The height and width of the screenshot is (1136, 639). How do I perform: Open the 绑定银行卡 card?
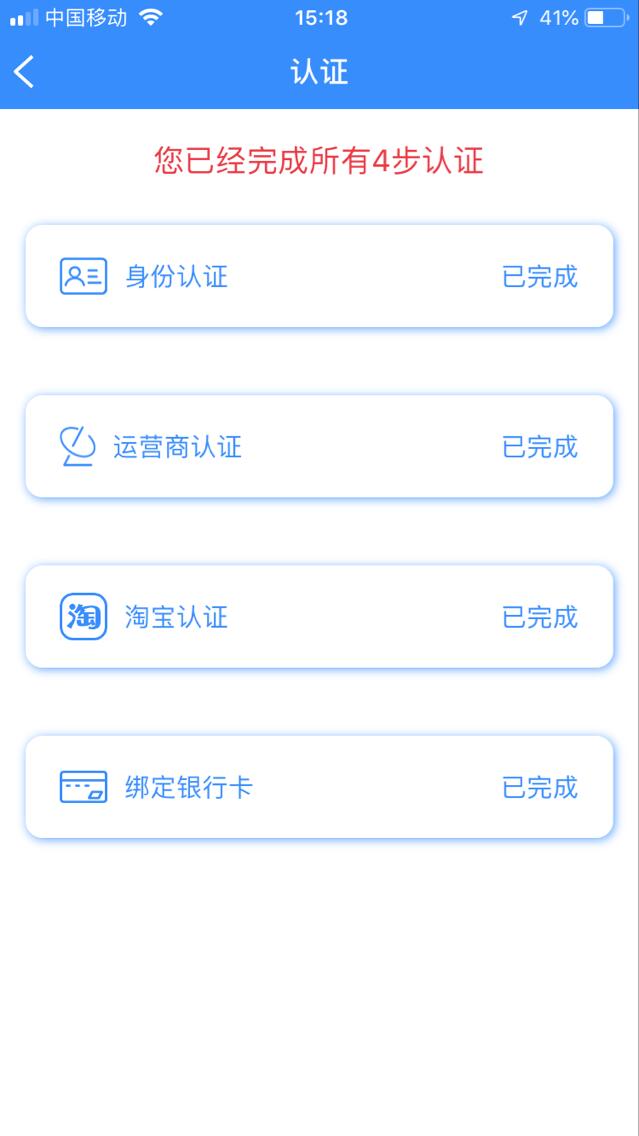[320, 787]
